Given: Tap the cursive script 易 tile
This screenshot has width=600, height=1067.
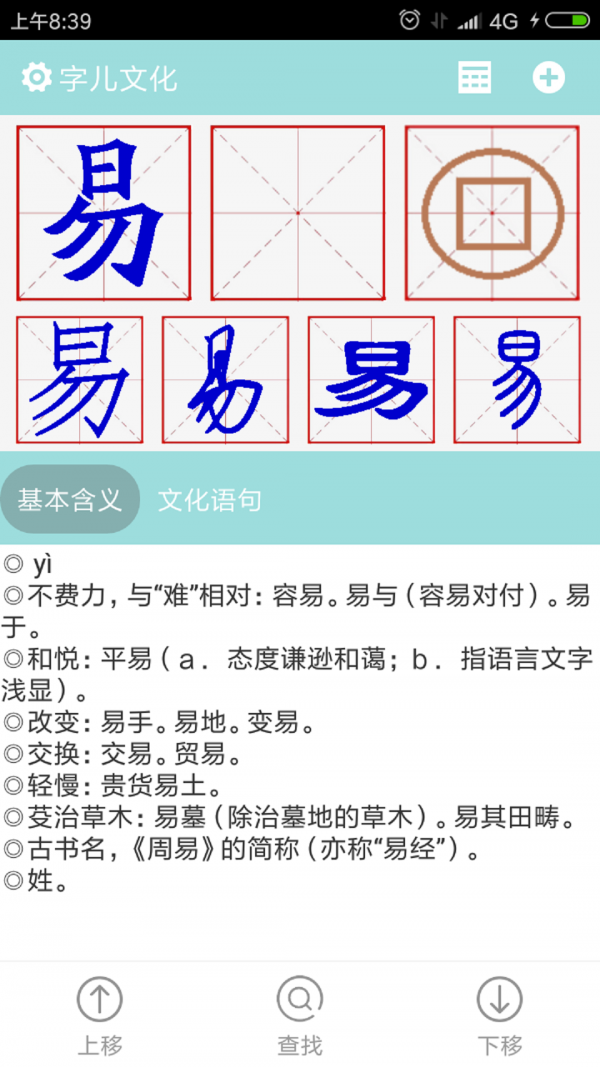Looking at the screenshot, I should [x=225, y=380].
